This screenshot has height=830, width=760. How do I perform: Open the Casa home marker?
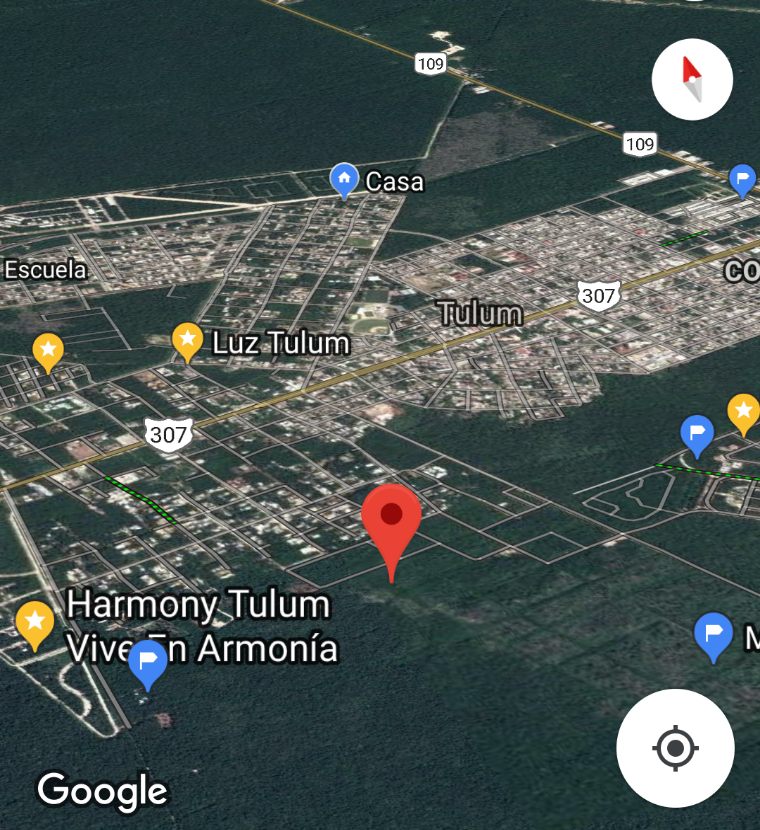click(x=344, y=181)
